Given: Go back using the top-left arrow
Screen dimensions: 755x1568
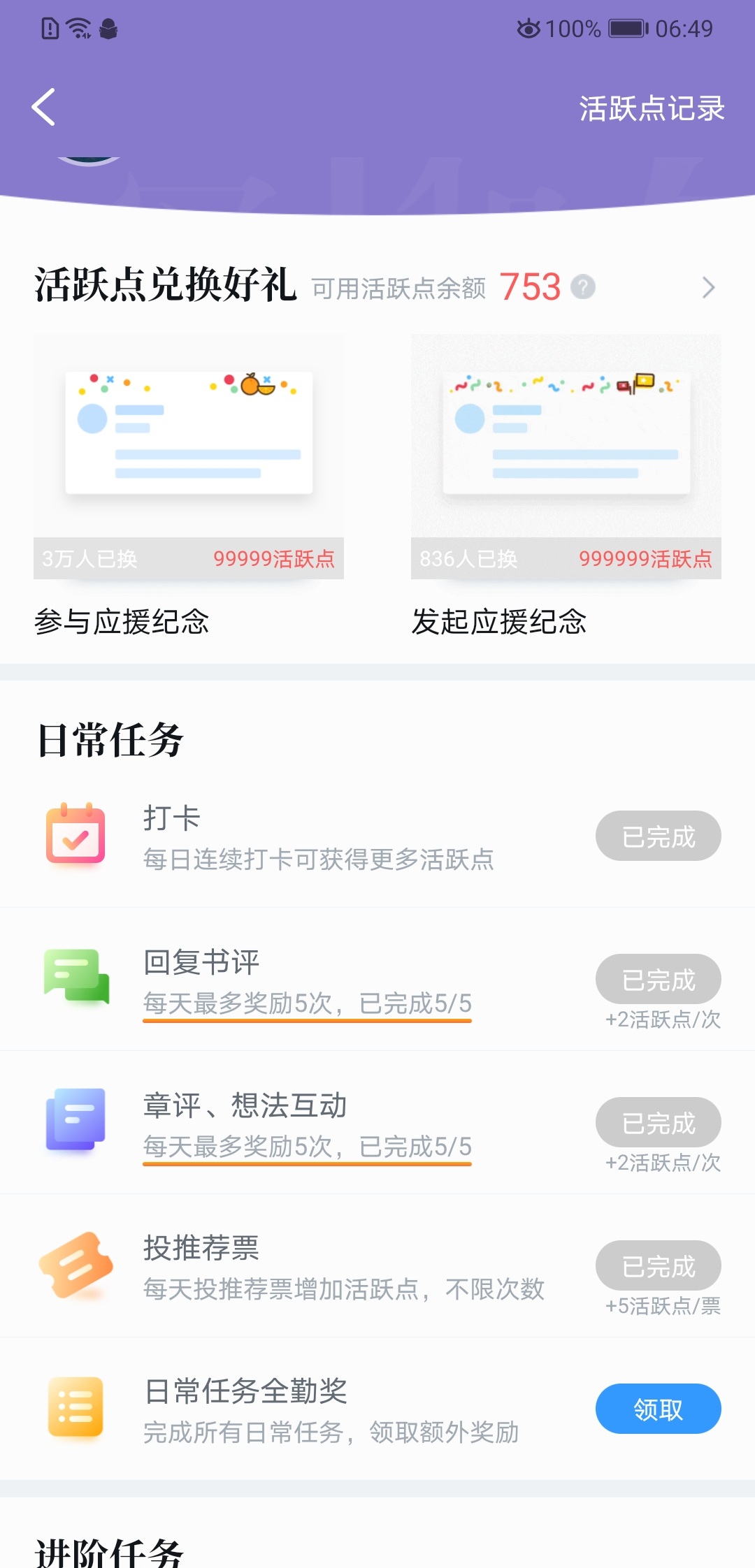Looking at the screenshot, I should (x=43, y=108).
